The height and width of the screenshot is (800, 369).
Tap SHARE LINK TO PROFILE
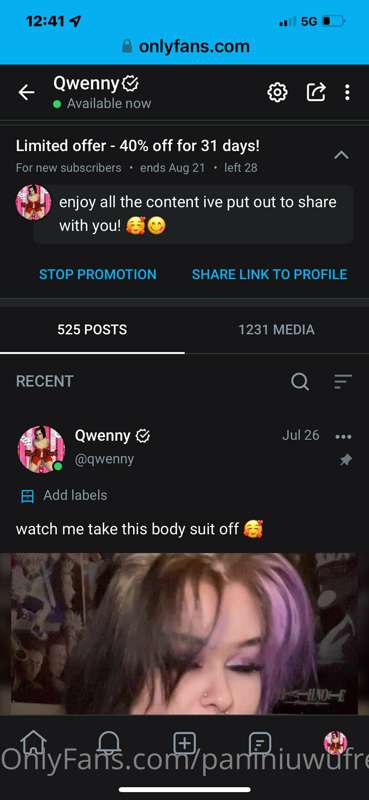[x=269, y=274]
